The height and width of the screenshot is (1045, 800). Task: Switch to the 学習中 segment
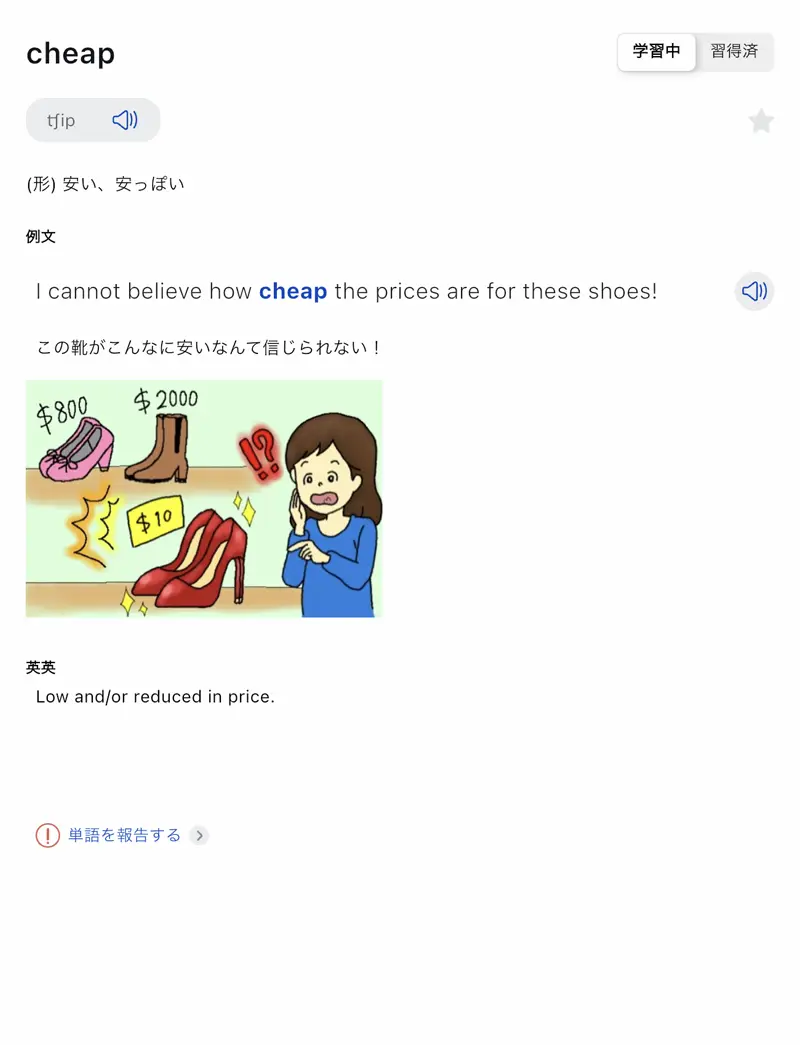pos(656,52)
